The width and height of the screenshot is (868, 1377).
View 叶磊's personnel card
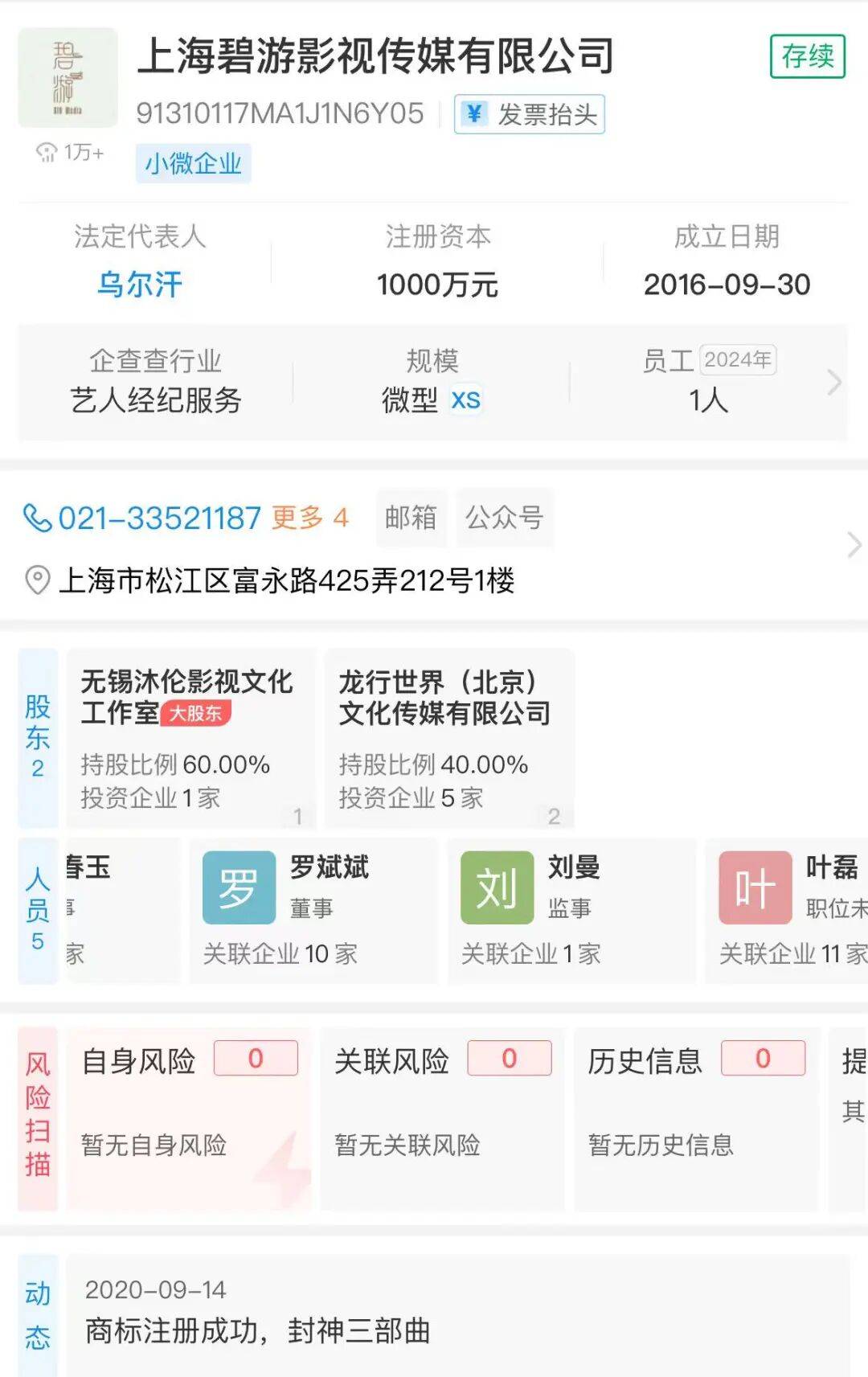[x=792, y=910]
